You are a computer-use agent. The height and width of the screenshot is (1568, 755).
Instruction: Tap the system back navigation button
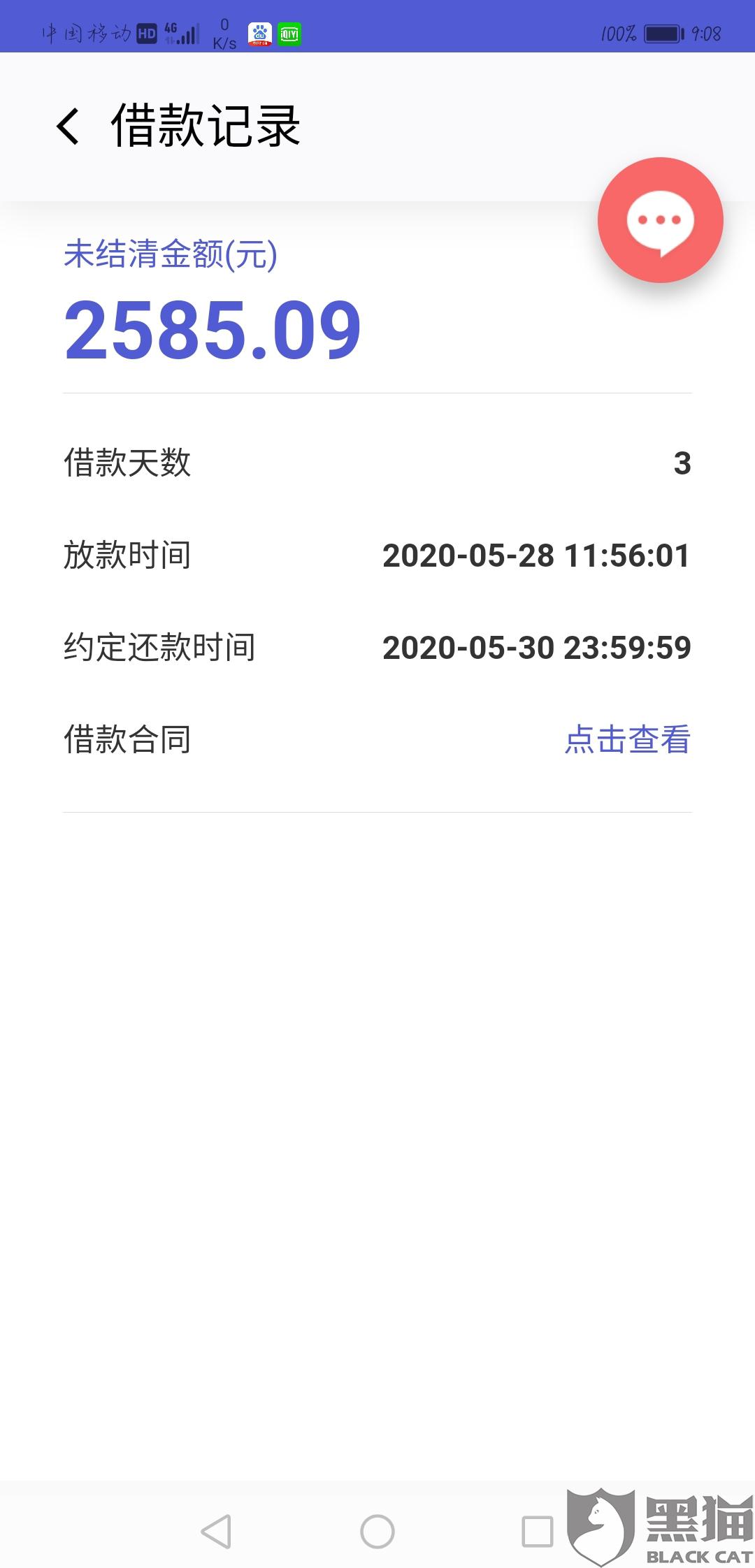click(x=216, y=1532)
